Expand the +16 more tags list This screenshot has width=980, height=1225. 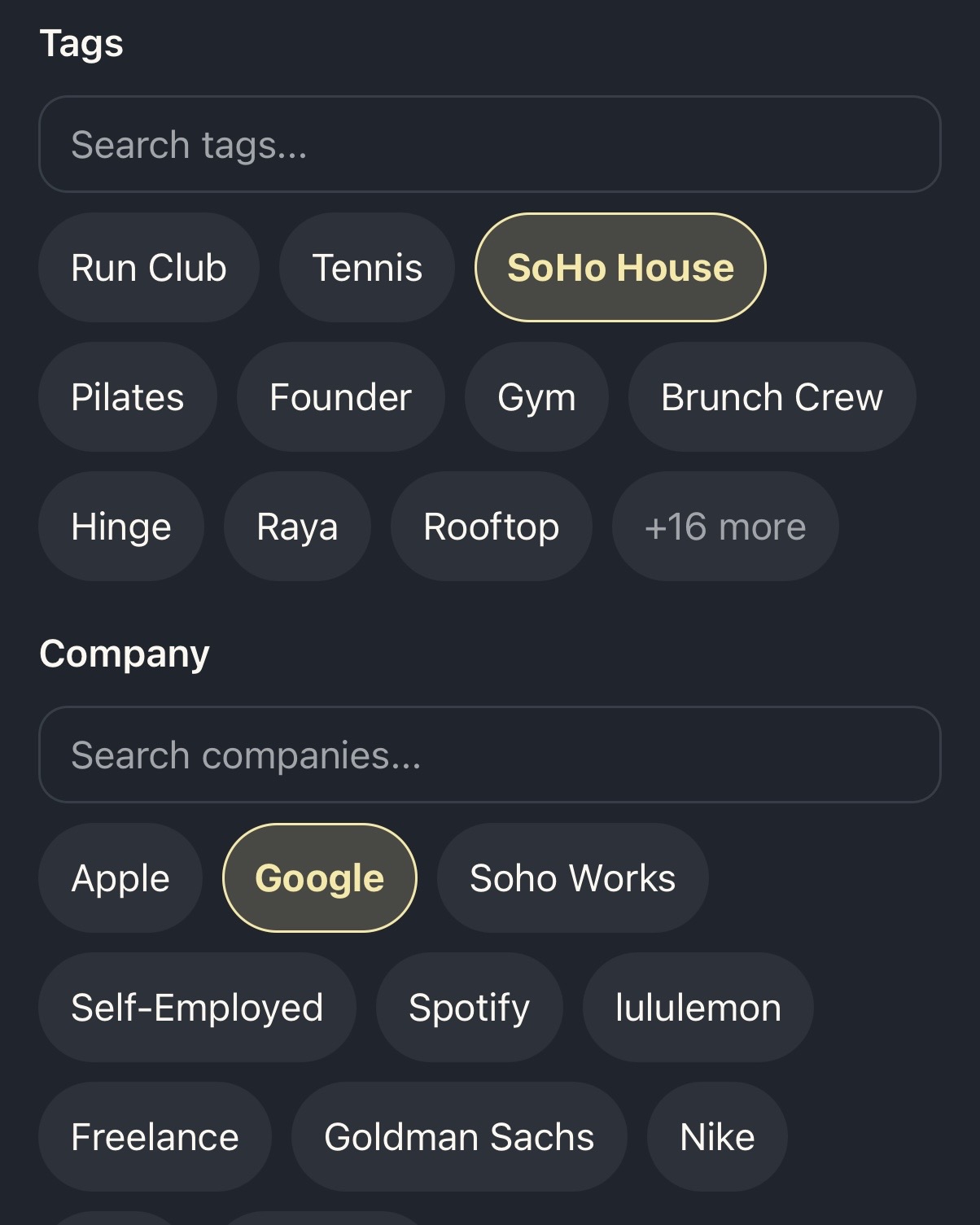724,526
